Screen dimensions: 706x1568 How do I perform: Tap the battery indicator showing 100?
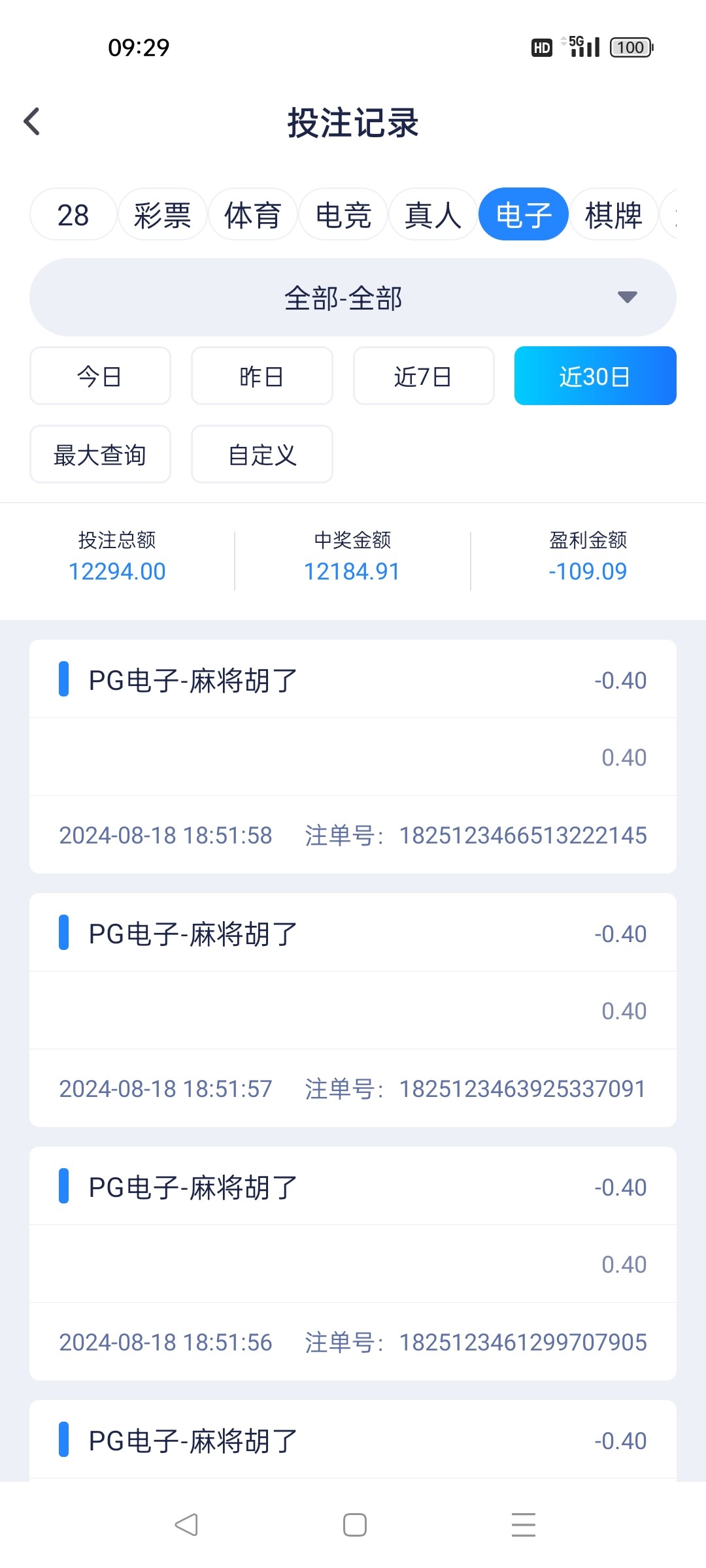[630, 47]
